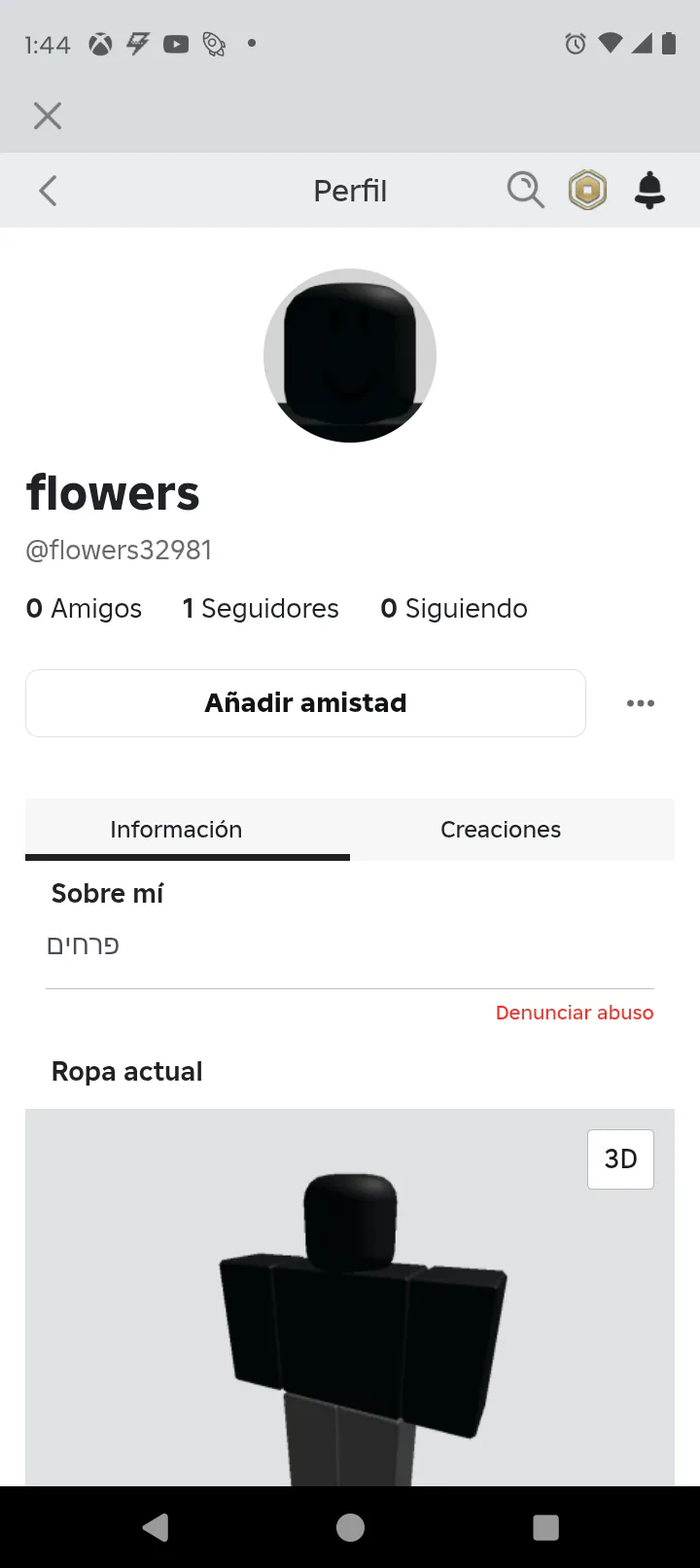Open the Robux icon
The width and height of the screenshot is (700, 1568).
point(587,190)
